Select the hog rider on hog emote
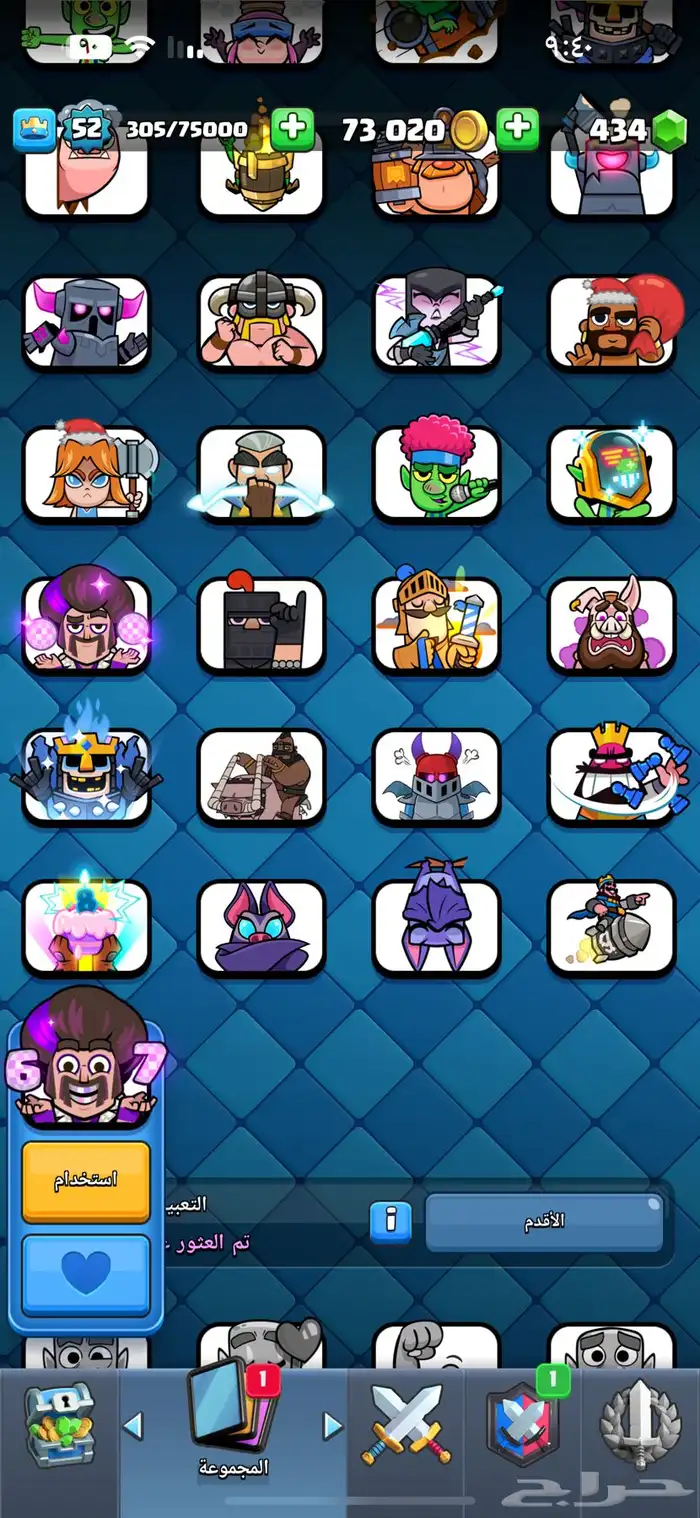Viewport: 700px width, 1518px height. [261, 775]
